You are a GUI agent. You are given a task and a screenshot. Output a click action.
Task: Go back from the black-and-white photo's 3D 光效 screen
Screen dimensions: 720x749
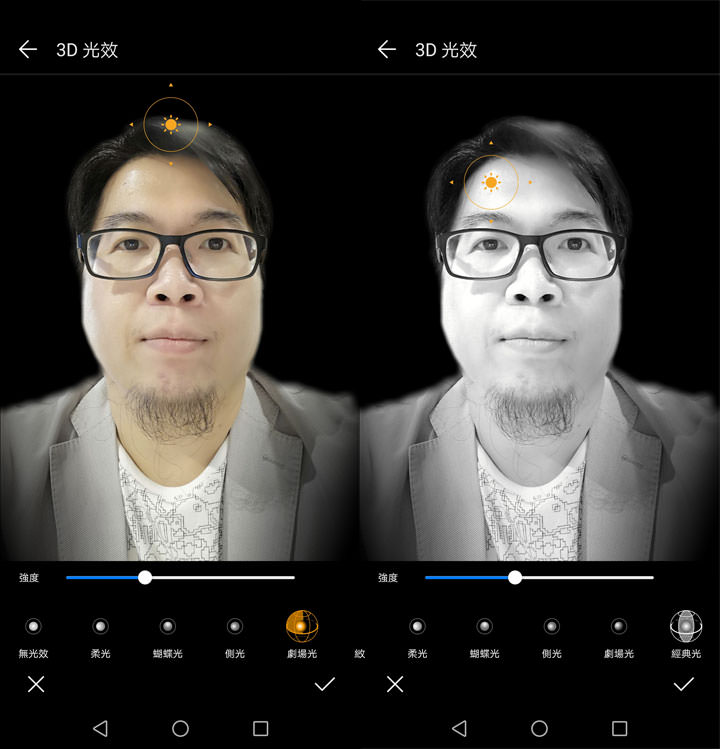387,49
